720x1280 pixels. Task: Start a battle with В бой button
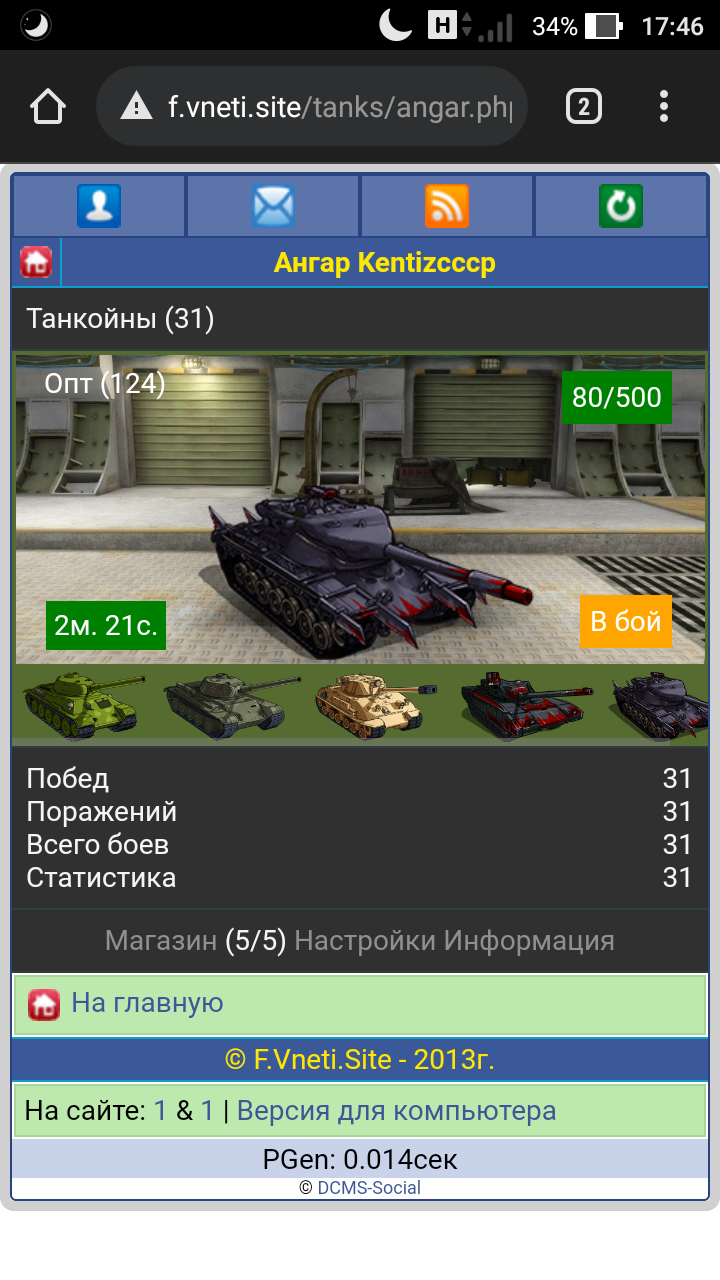pos(625,621)
